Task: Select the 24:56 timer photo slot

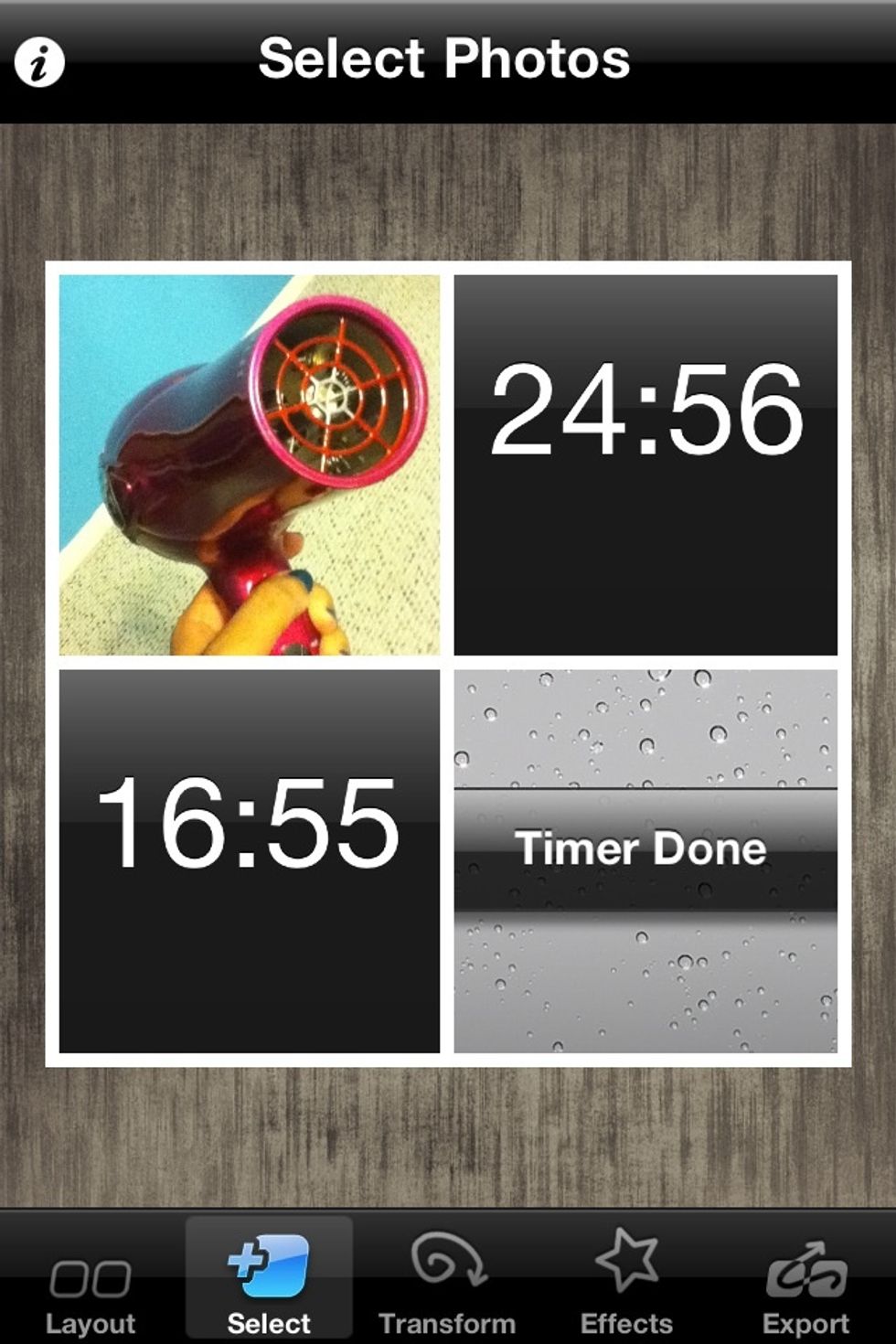Action: pos(645,465)
